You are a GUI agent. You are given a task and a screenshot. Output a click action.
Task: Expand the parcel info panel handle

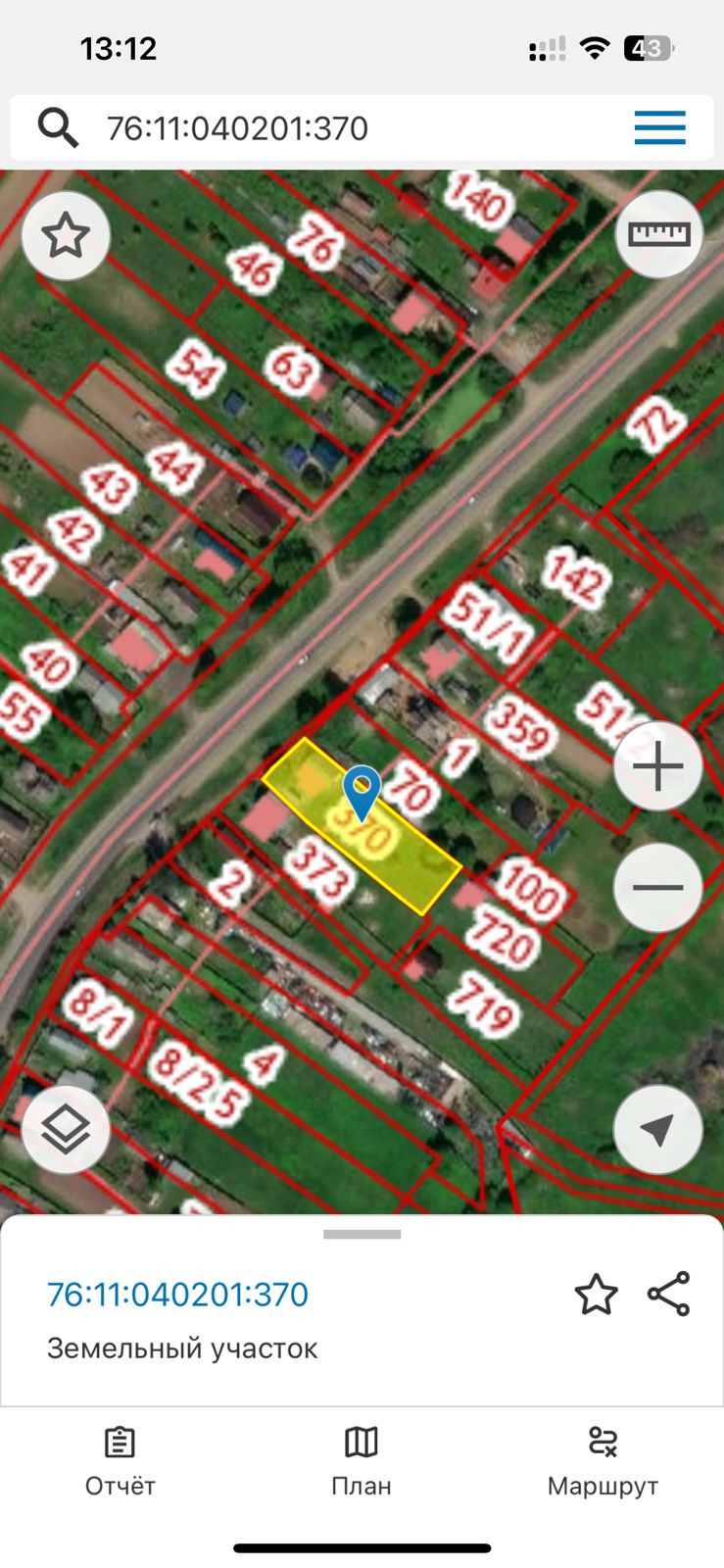(362, 1235)
